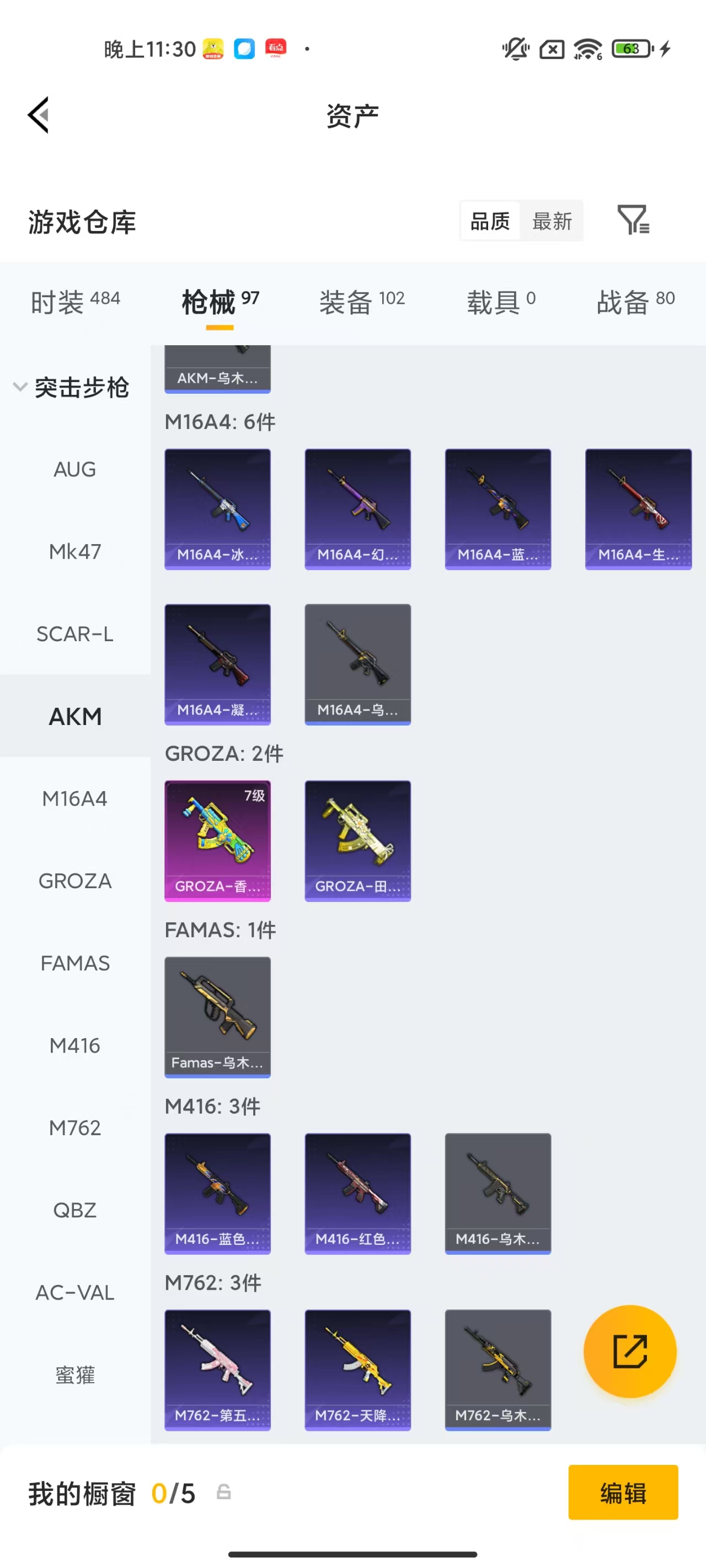Image resolution: width=706 pixels, height=1568 pixels.
Task: Open the M416-红色 skin tile
Action: 357,1193
